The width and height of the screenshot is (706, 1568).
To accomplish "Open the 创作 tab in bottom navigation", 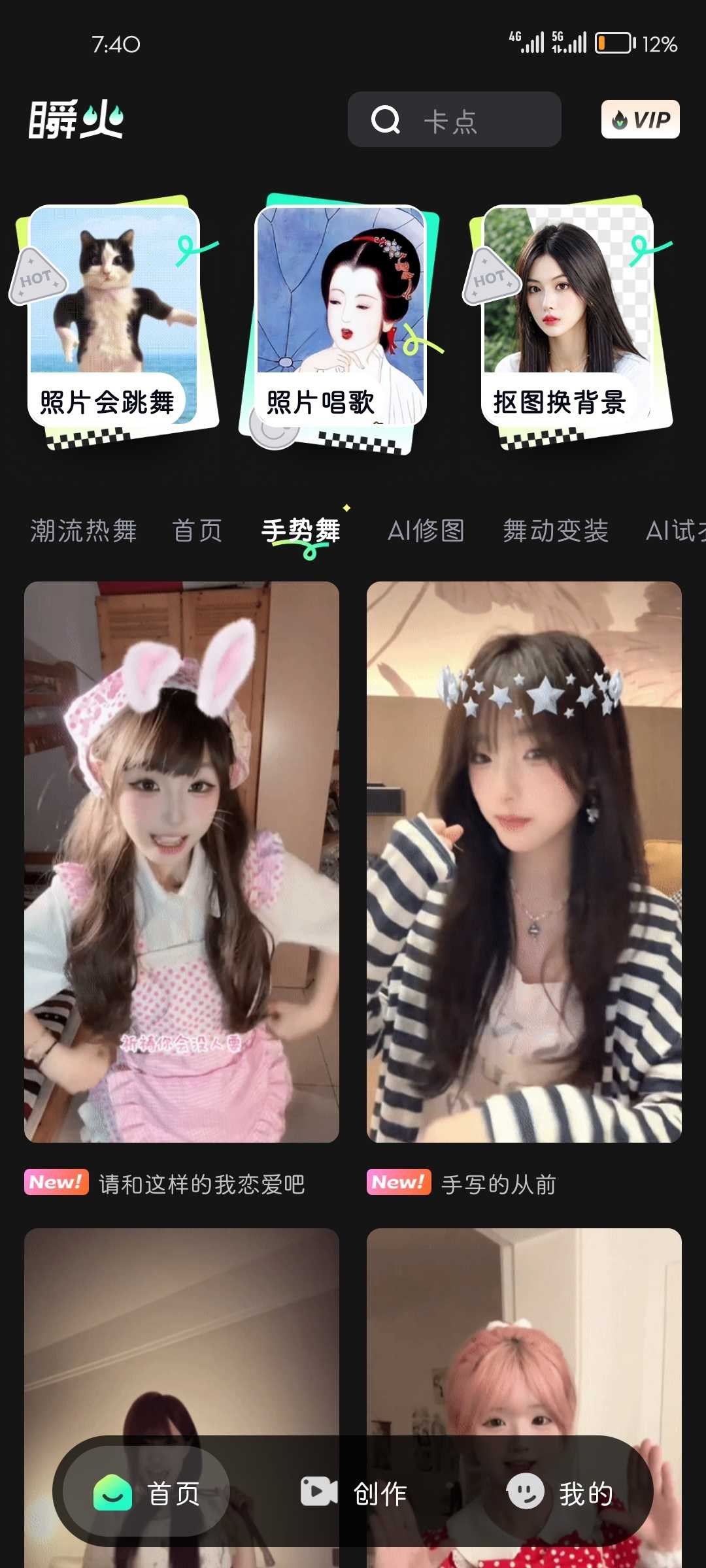I will tap(354, 1493).
